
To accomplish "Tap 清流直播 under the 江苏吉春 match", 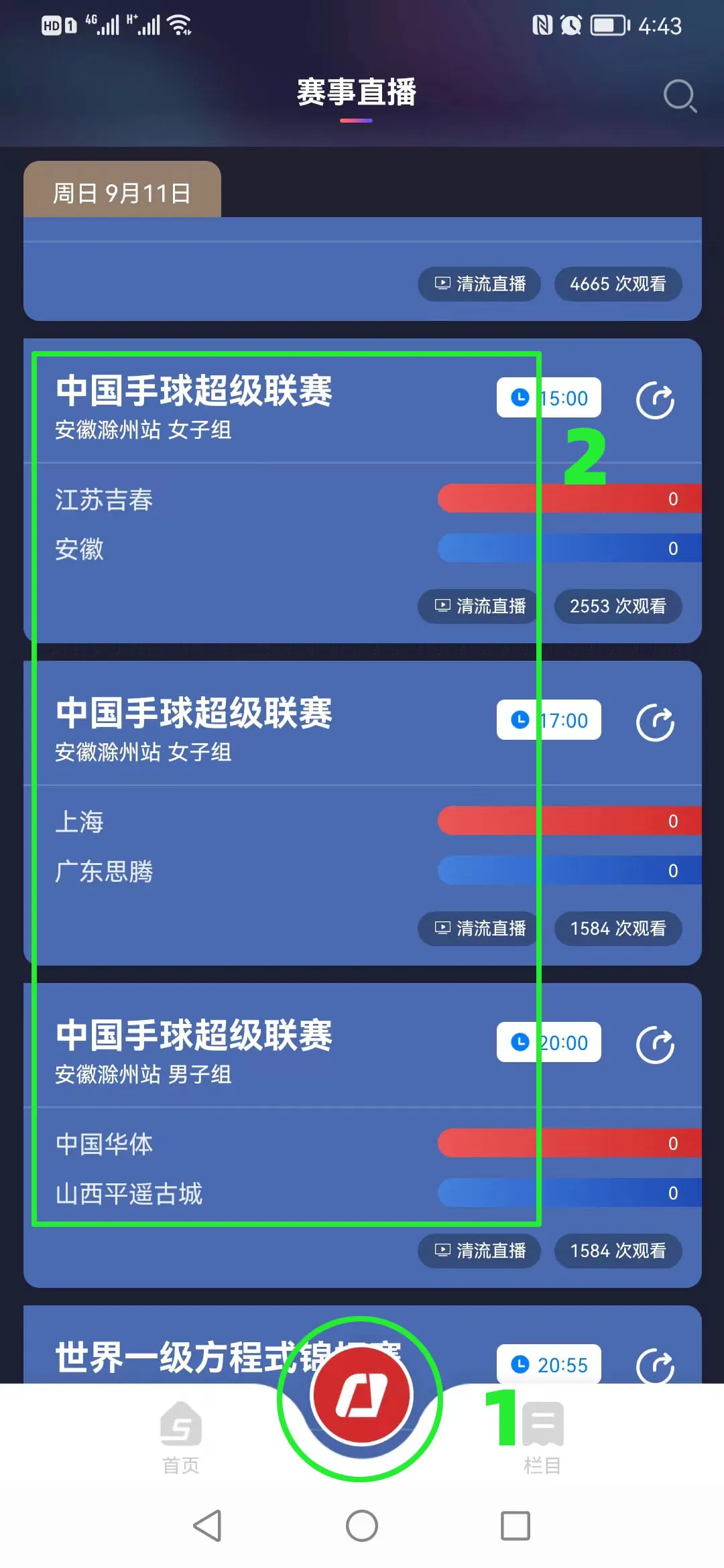I will (479, 606).
